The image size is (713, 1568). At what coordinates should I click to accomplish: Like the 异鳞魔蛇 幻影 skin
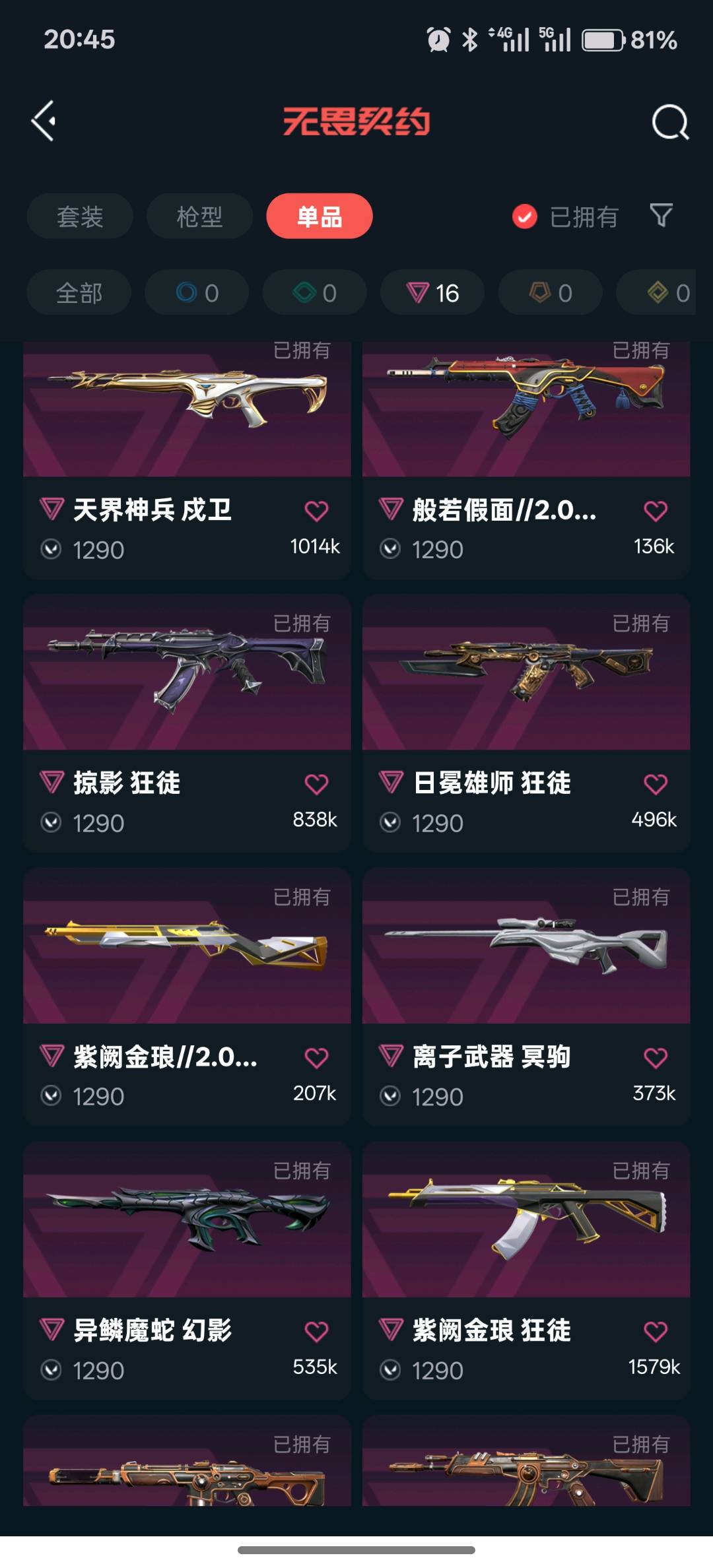pyautogui.click(x=316, y=1332)
